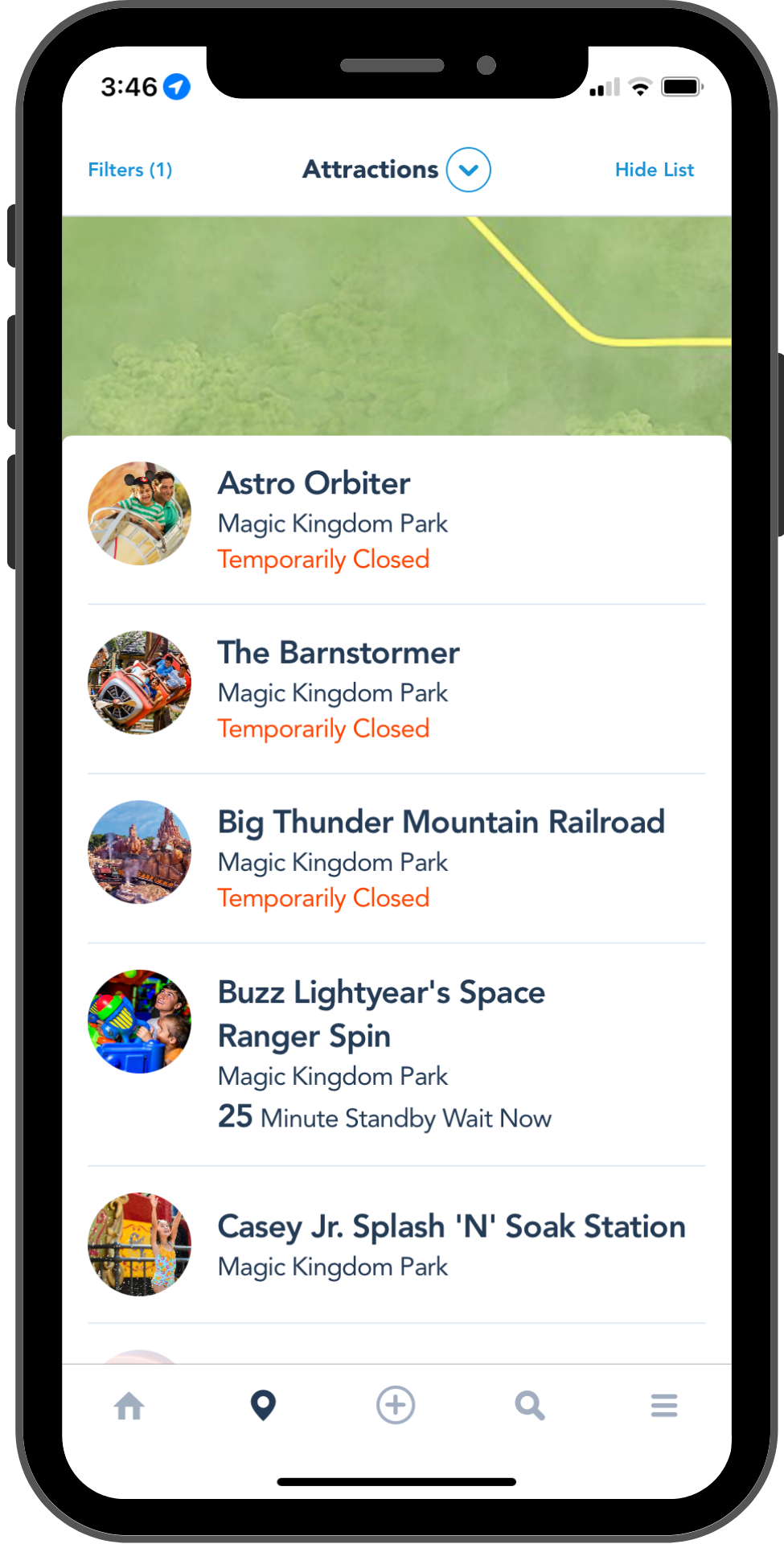The height and width of the screenshot is (1544, 784).
Task: Switch to the map pin tab
Action: click(x=263, y=1406)
